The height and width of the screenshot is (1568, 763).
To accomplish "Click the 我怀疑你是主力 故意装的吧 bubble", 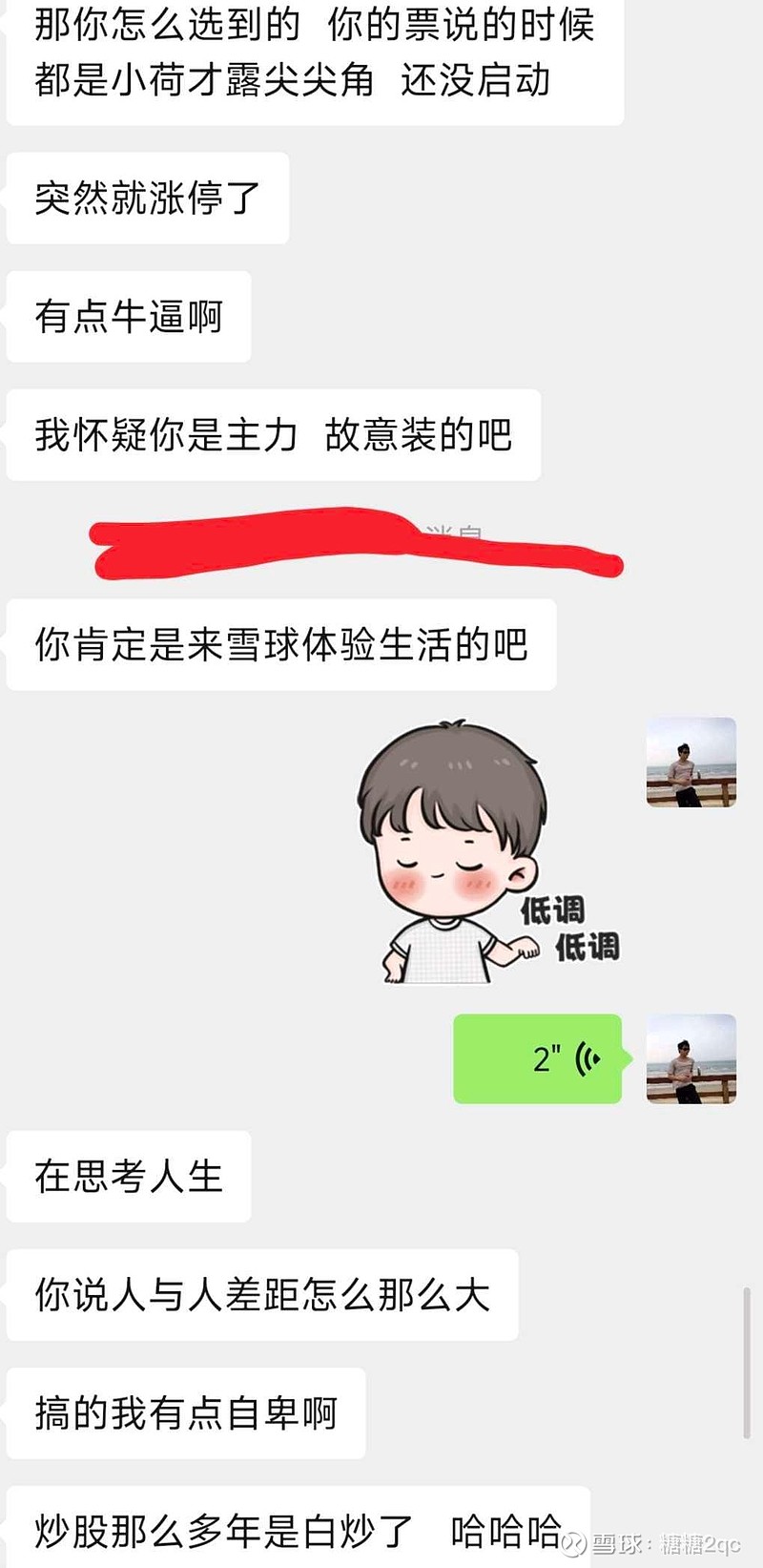I will pos(272,434).
